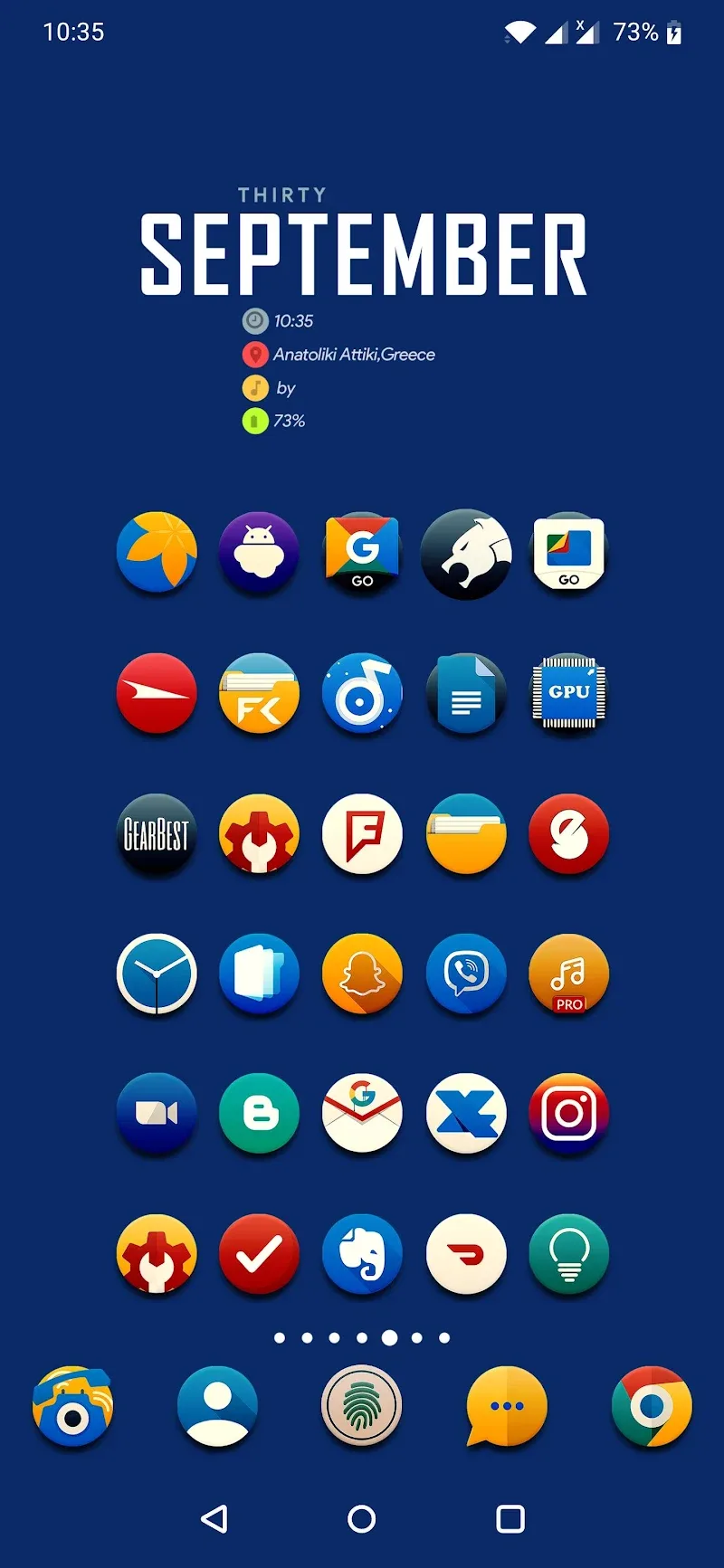
Task: Open Blogger
Action: [x=259, y=1113]
